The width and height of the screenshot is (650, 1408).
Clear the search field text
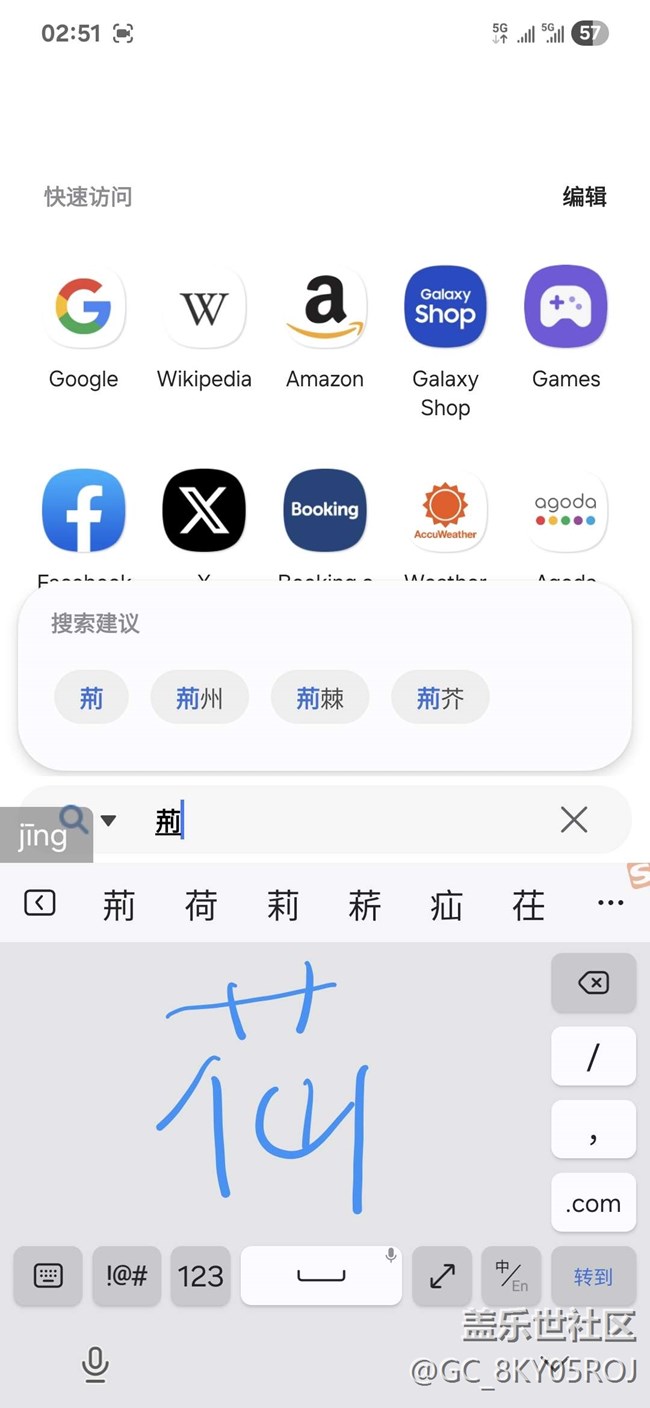(574, 820)
